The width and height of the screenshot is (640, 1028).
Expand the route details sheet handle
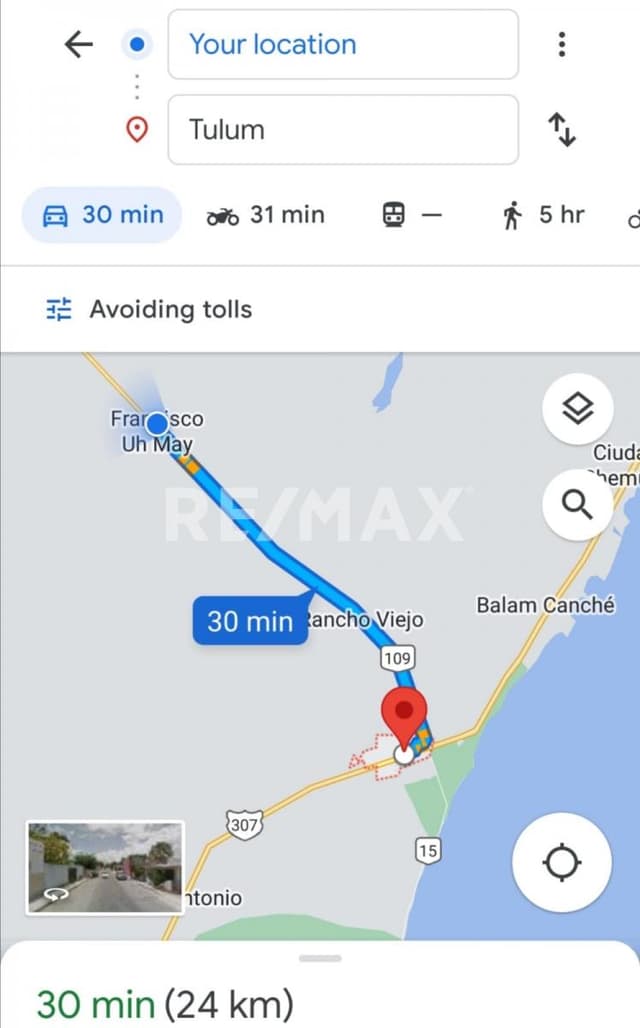click(x=320, y=958)
